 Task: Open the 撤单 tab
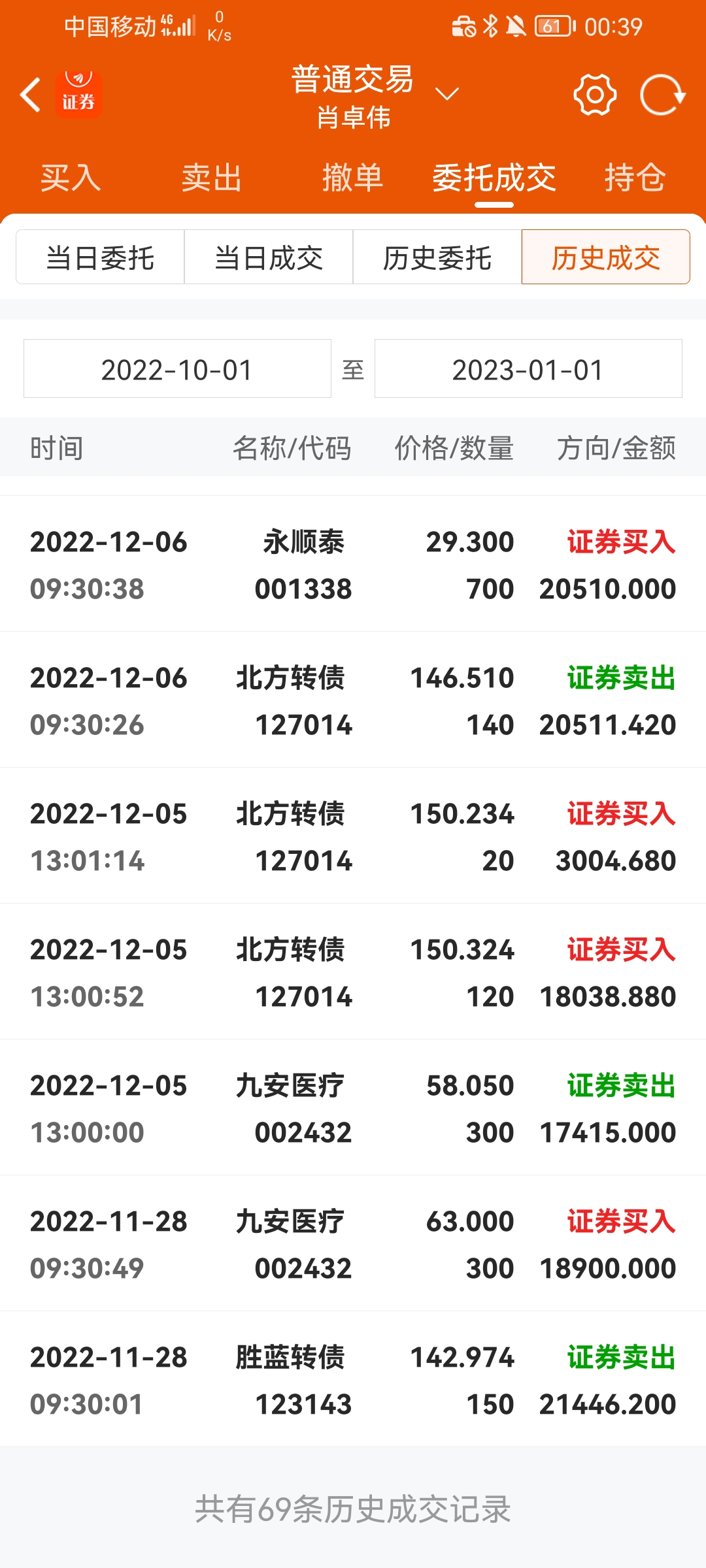[352, 178]
